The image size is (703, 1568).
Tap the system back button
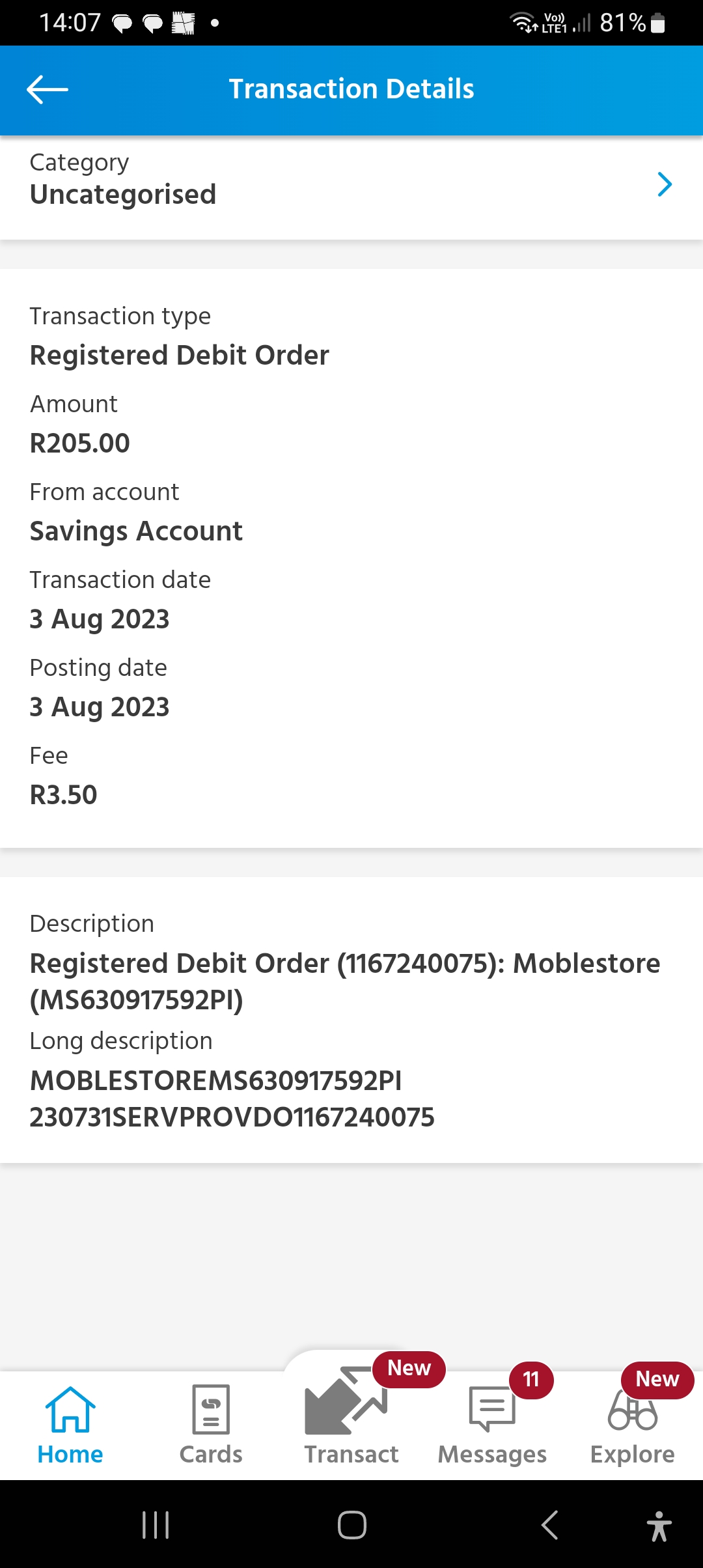point(549,1525)
